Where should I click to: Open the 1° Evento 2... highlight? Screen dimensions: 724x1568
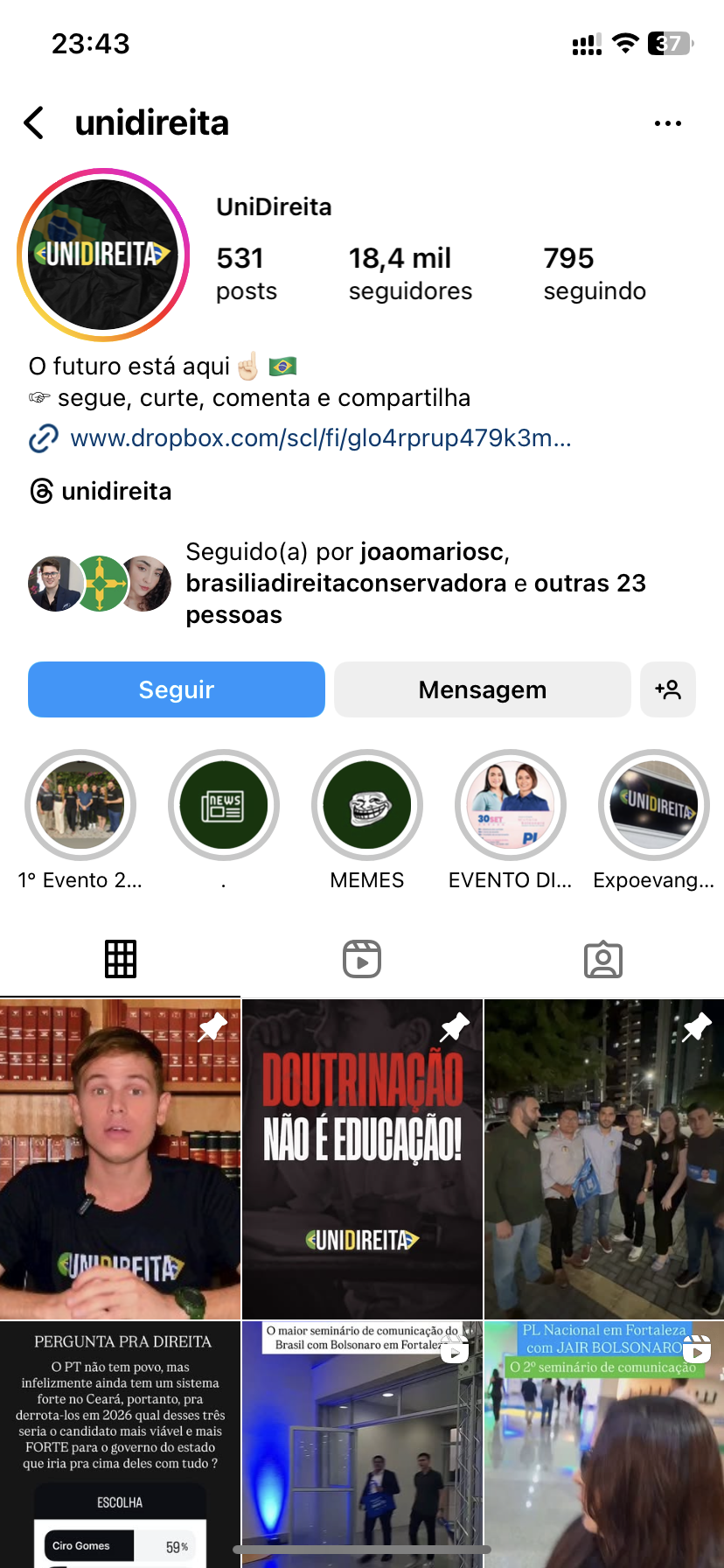pyautogui.click(x=80, y=806)
